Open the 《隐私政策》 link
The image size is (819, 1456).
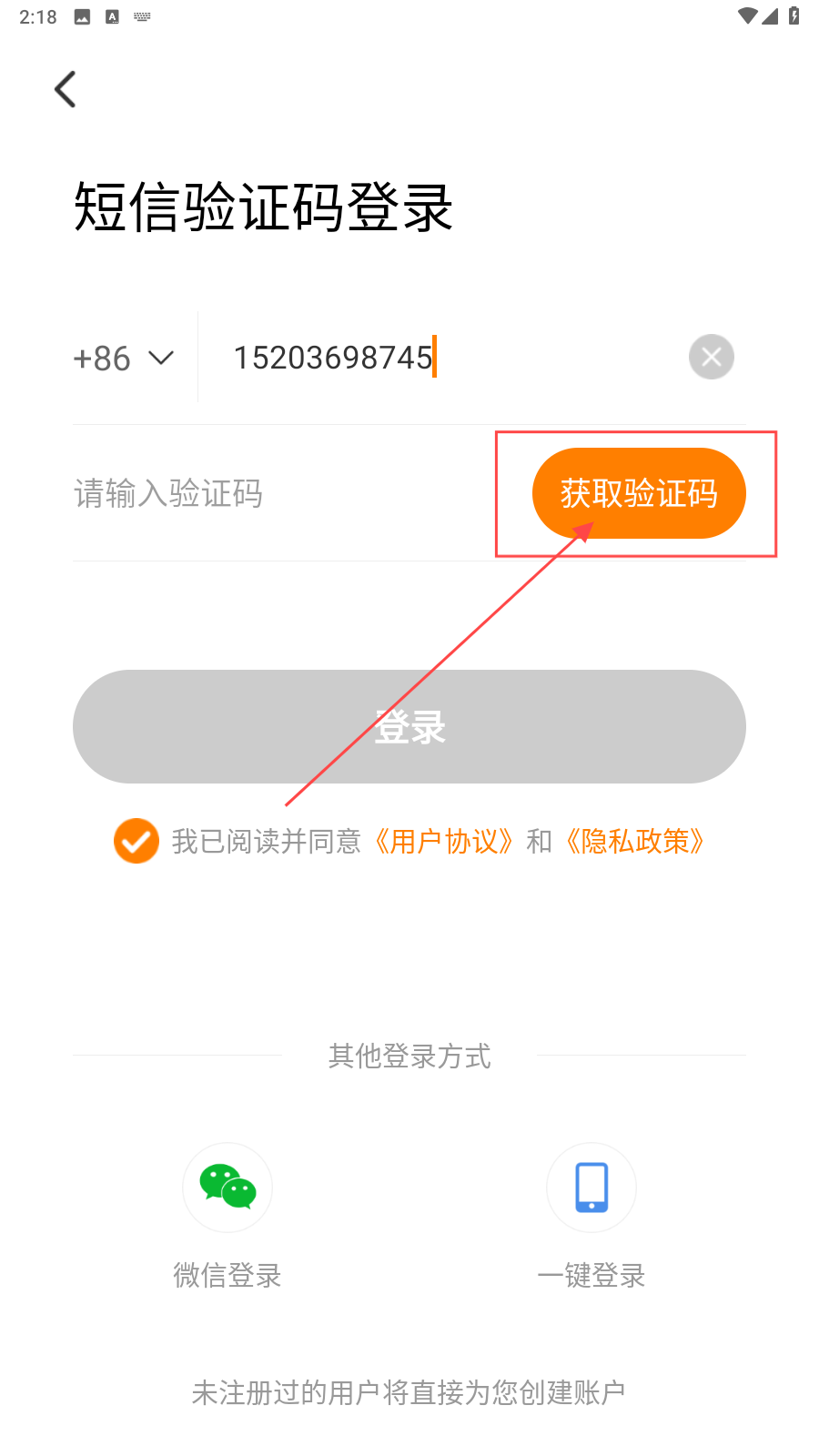[x=635, y=841]
